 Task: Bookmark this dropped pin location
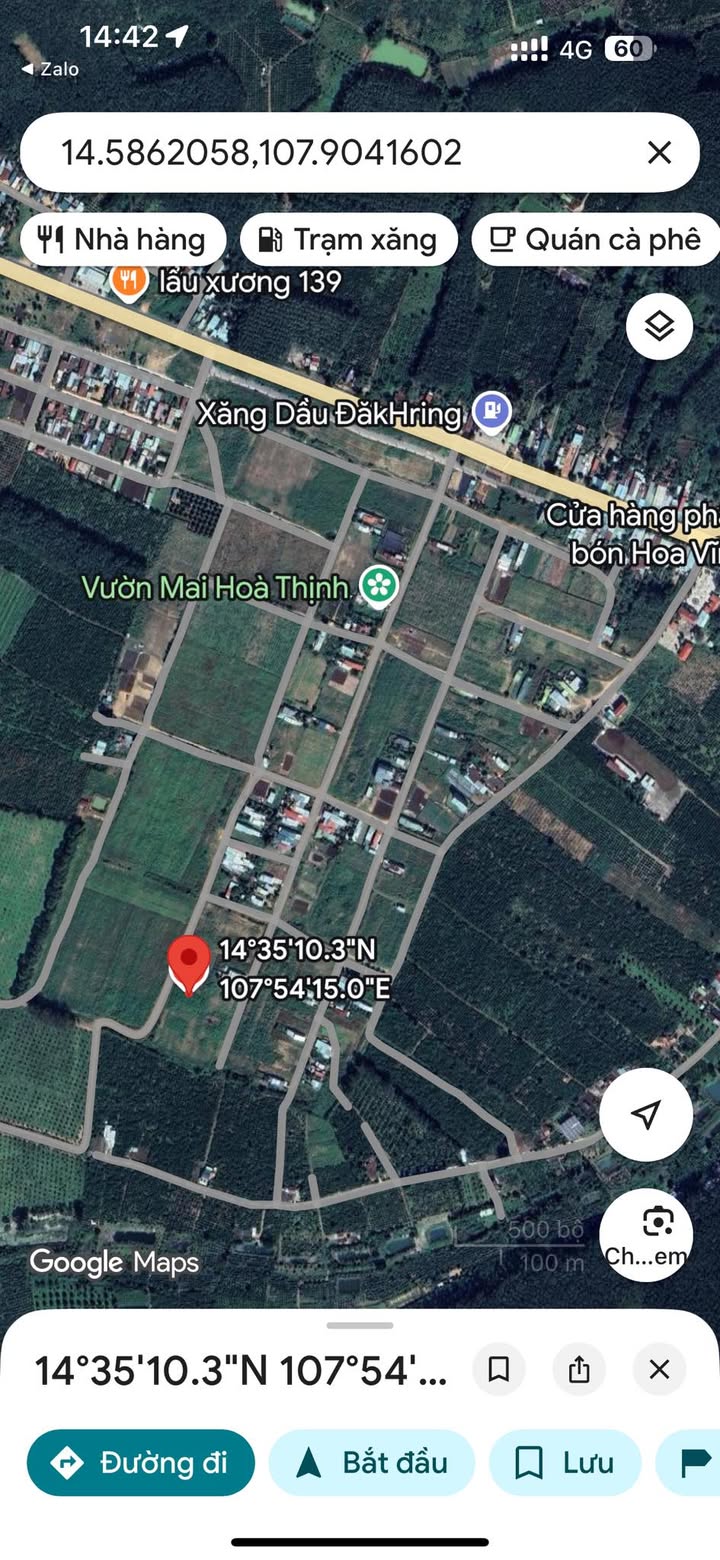(x=499, y=1369)
